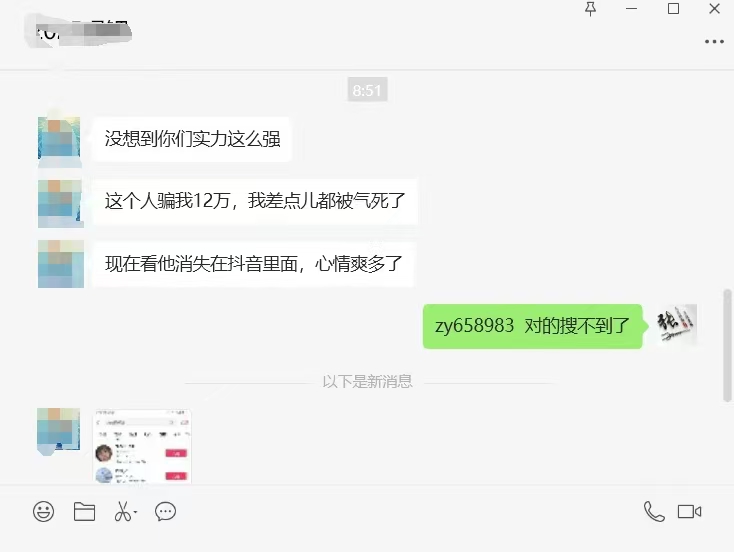Screen dimensions: 734x552
Task: Start a voice call
Action: [653, 512]
